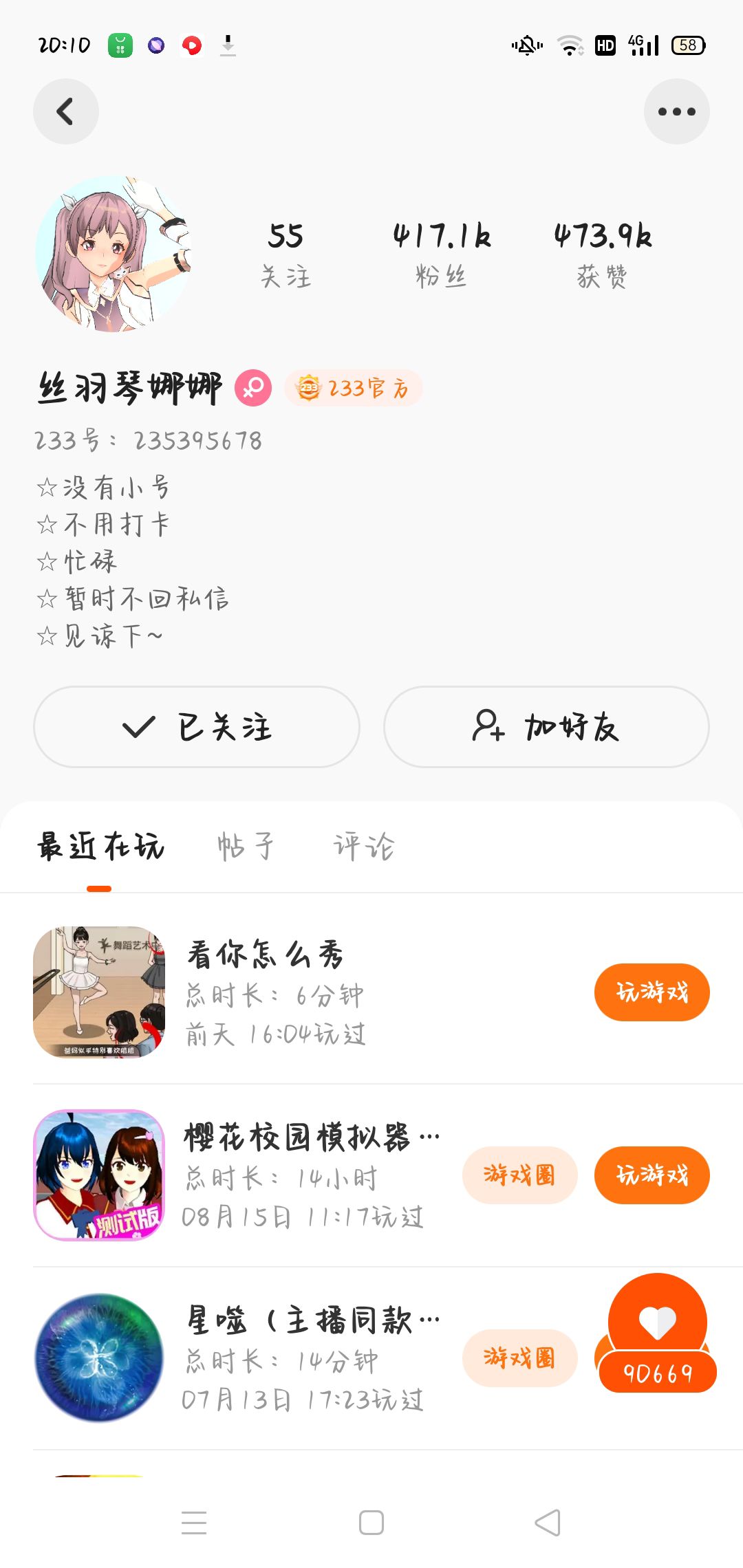Switch to the 评论 tab

click(364, 846)
